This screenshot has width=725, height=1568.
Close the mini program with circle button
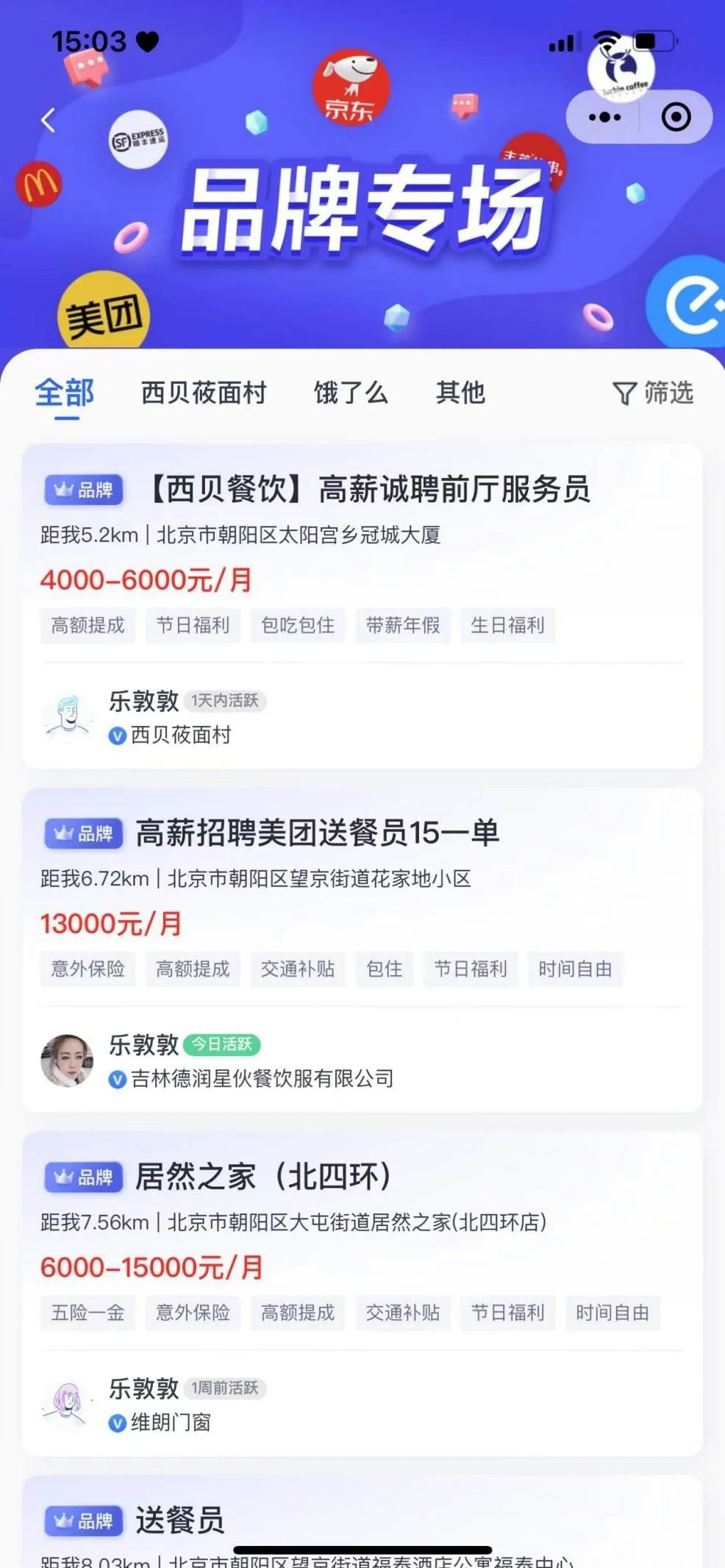tap(676, 117)
